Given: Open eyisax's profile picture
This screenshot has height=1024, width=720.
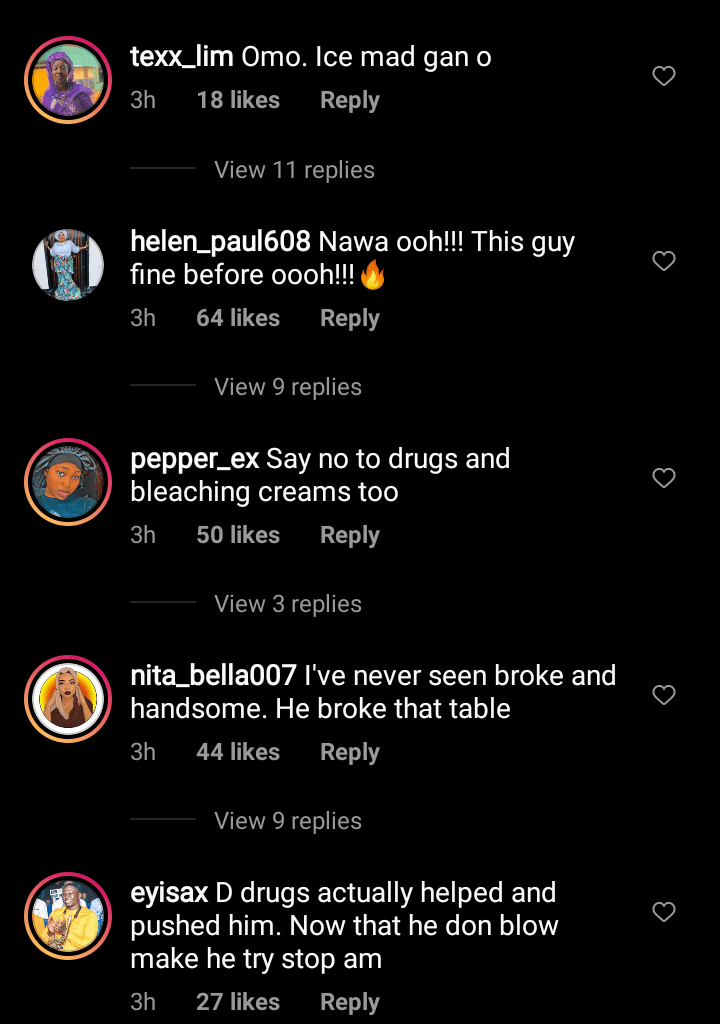Looking at the screenshot, I should [x=67, y=915].
